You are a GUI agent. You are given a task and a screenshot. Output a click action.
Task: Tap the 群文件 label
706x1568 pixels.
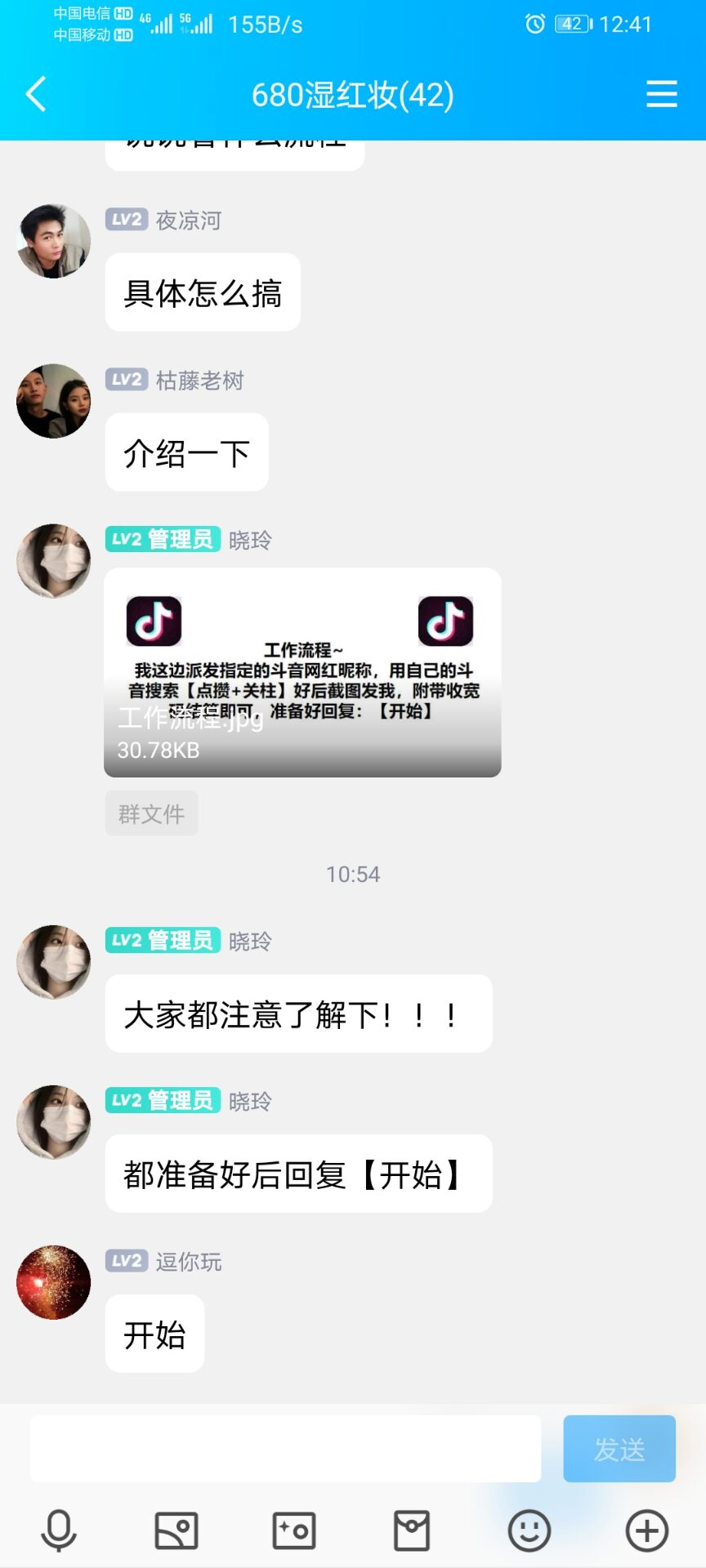point(151,813)
